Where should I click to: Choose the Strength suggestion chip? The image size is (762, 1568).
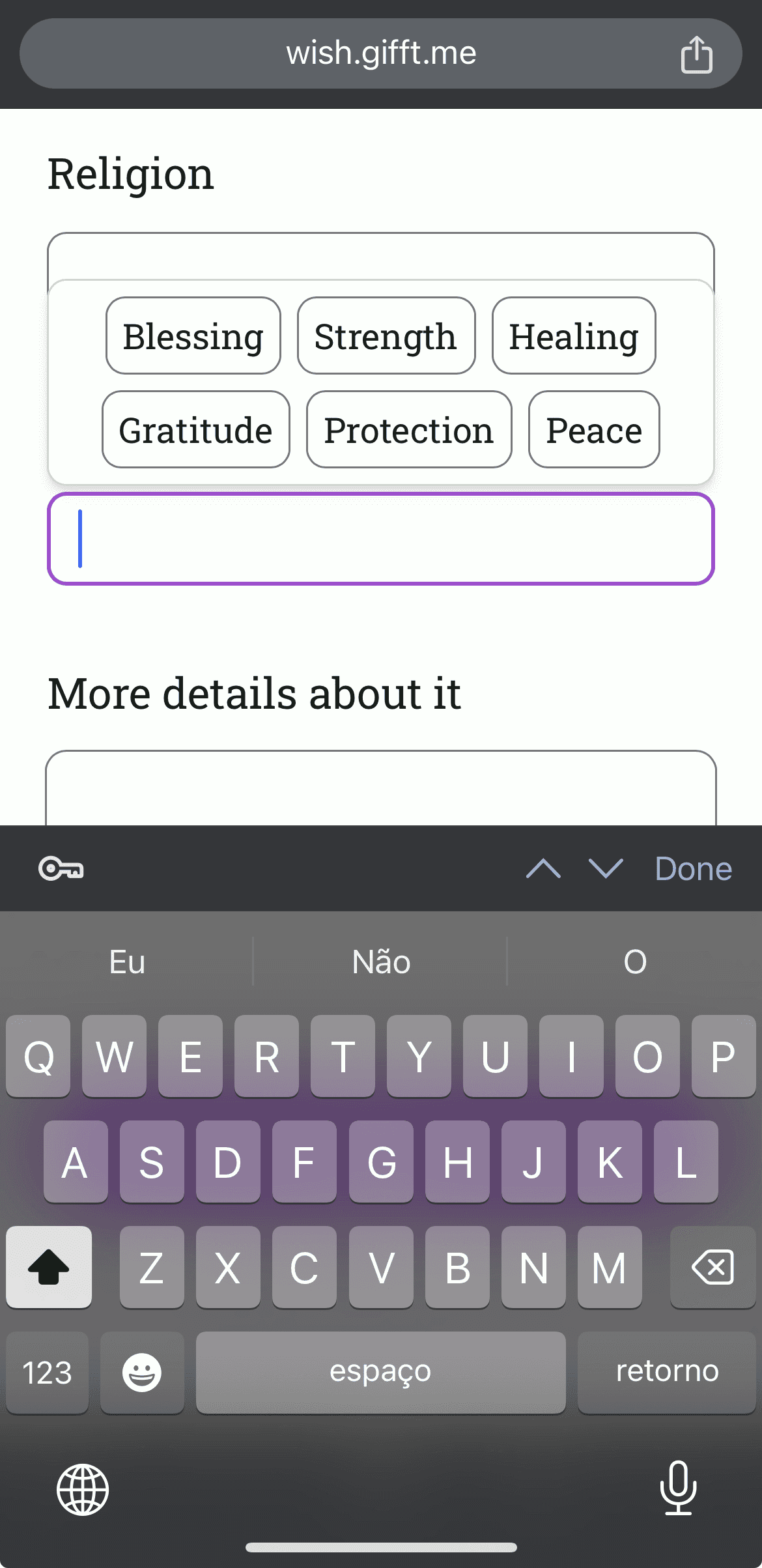[x=386, y=335]
